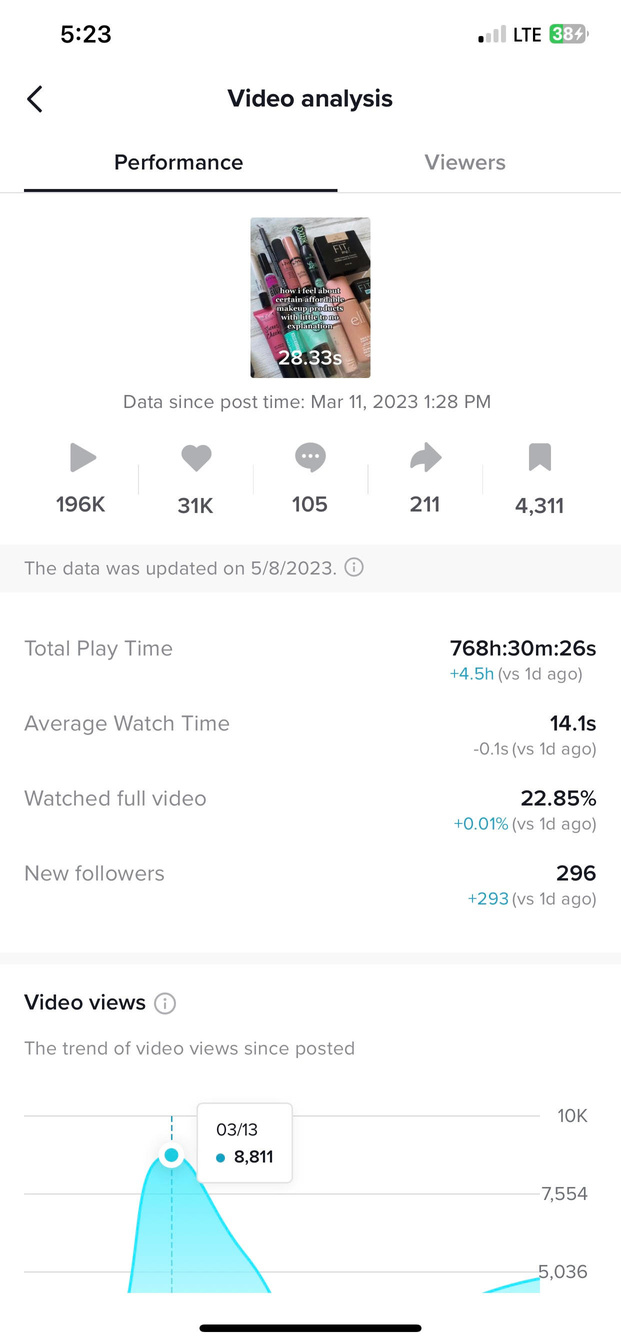Go back from Video analysis
Screen dimensions: 621x1344
tap(35, 99)
